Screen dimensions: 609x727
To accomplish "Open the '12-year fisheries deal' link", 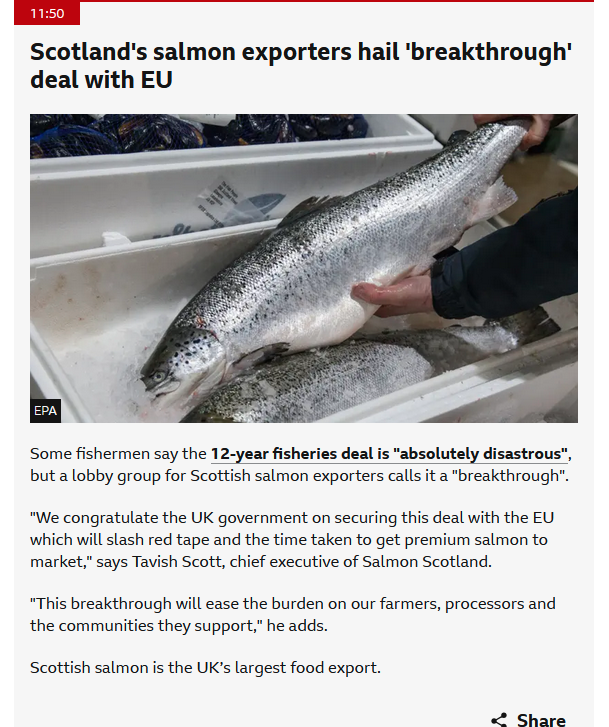I will coord(389,453).
